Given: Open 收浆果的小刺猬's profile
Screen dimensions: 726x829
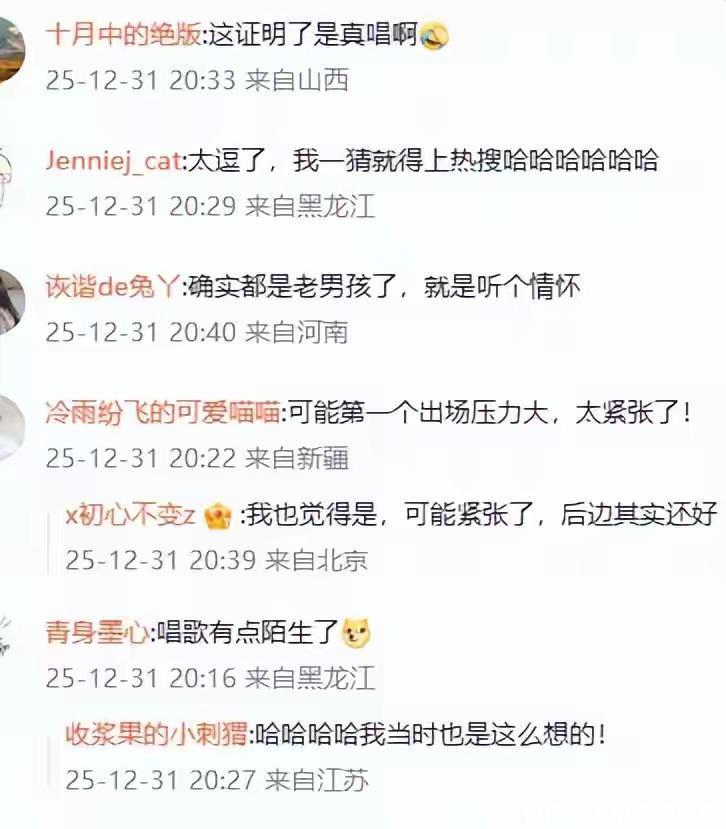Looking at the screenshot, I should (x=157, y=736).
